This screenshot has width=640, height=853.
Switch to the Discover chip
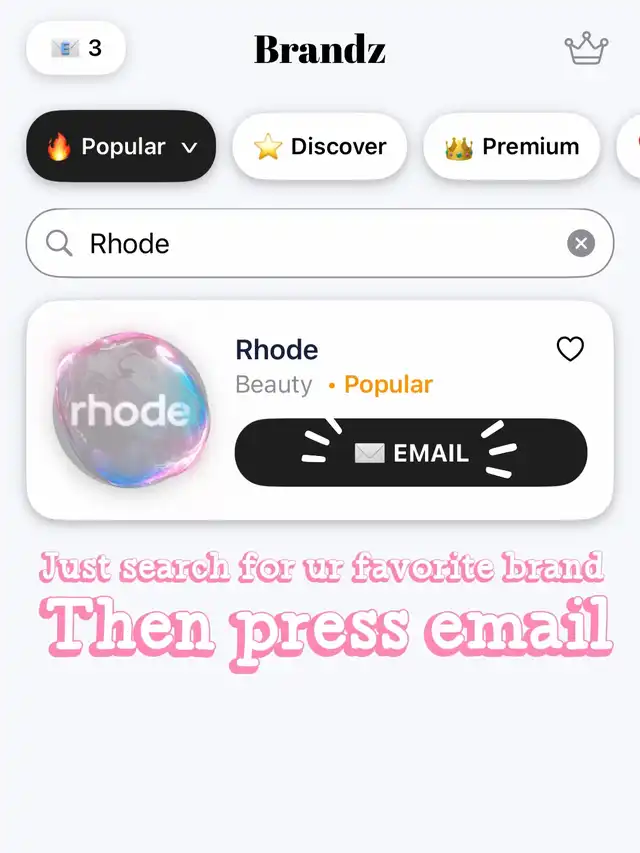320,146
